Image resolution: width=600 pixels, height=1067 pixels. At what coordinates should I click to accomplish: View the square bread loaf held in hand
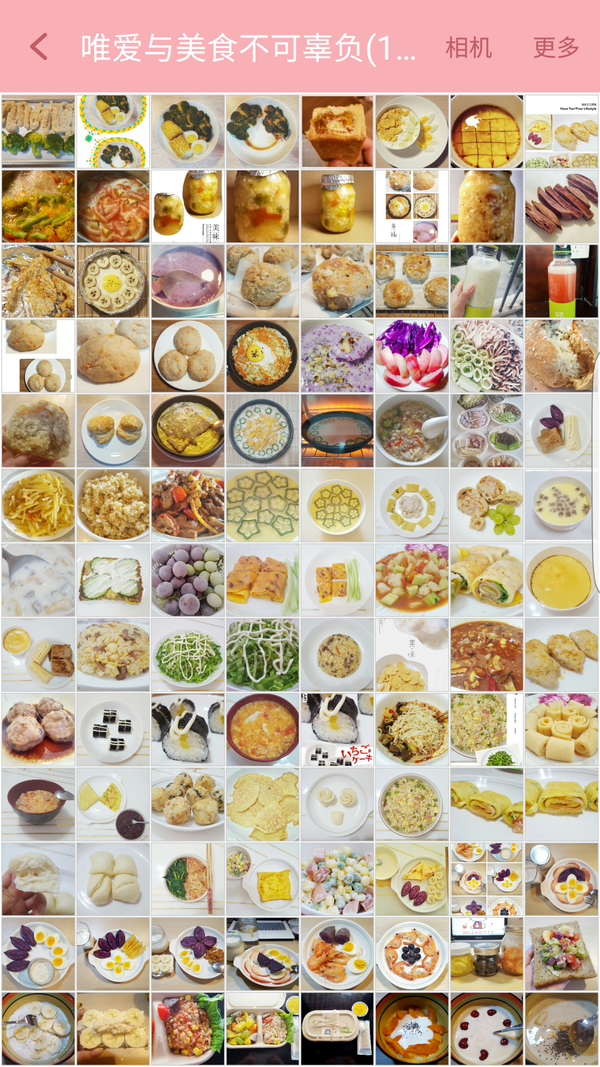click(337, 131)
